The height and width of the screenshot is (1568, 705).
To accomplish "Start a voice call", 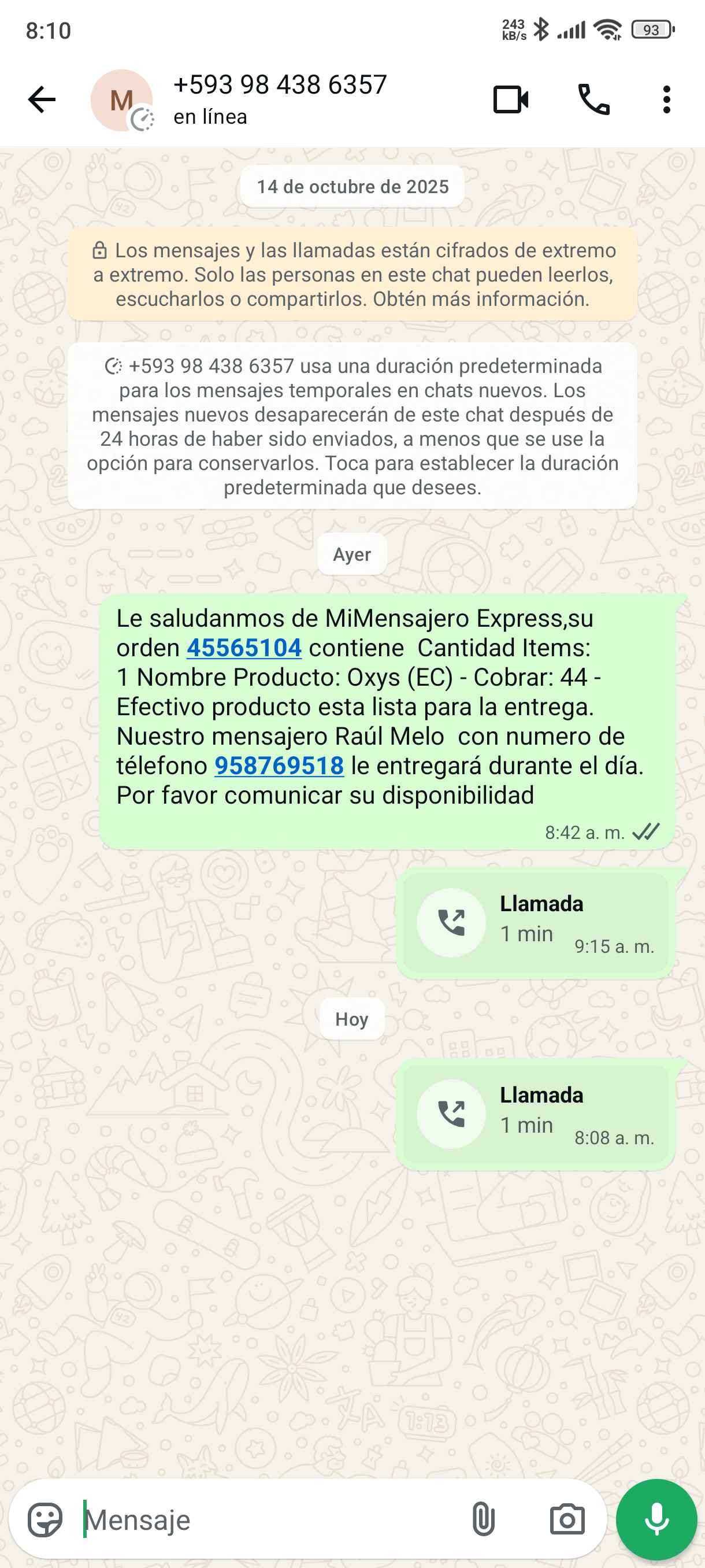I will 593,99.
